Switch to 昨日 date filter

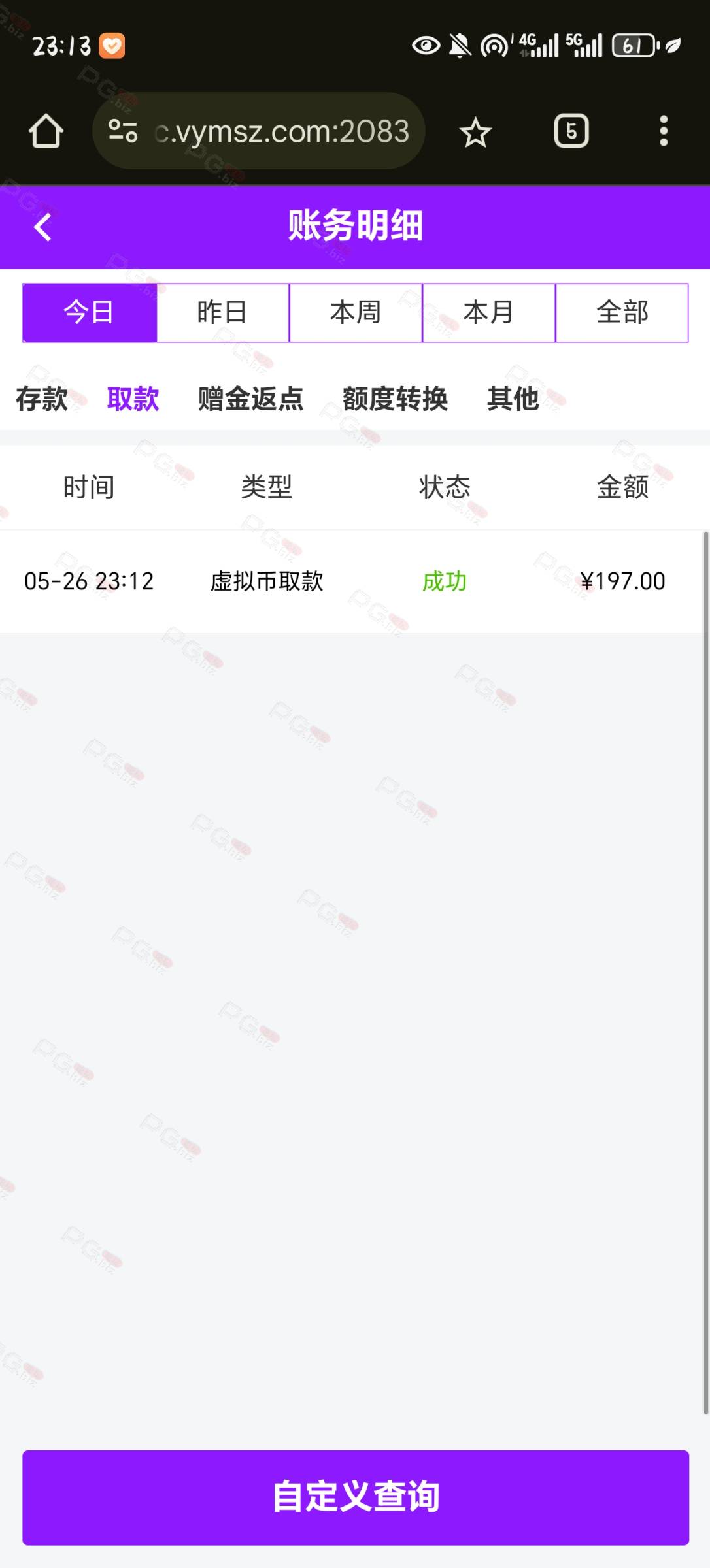[x=222, y=312]
